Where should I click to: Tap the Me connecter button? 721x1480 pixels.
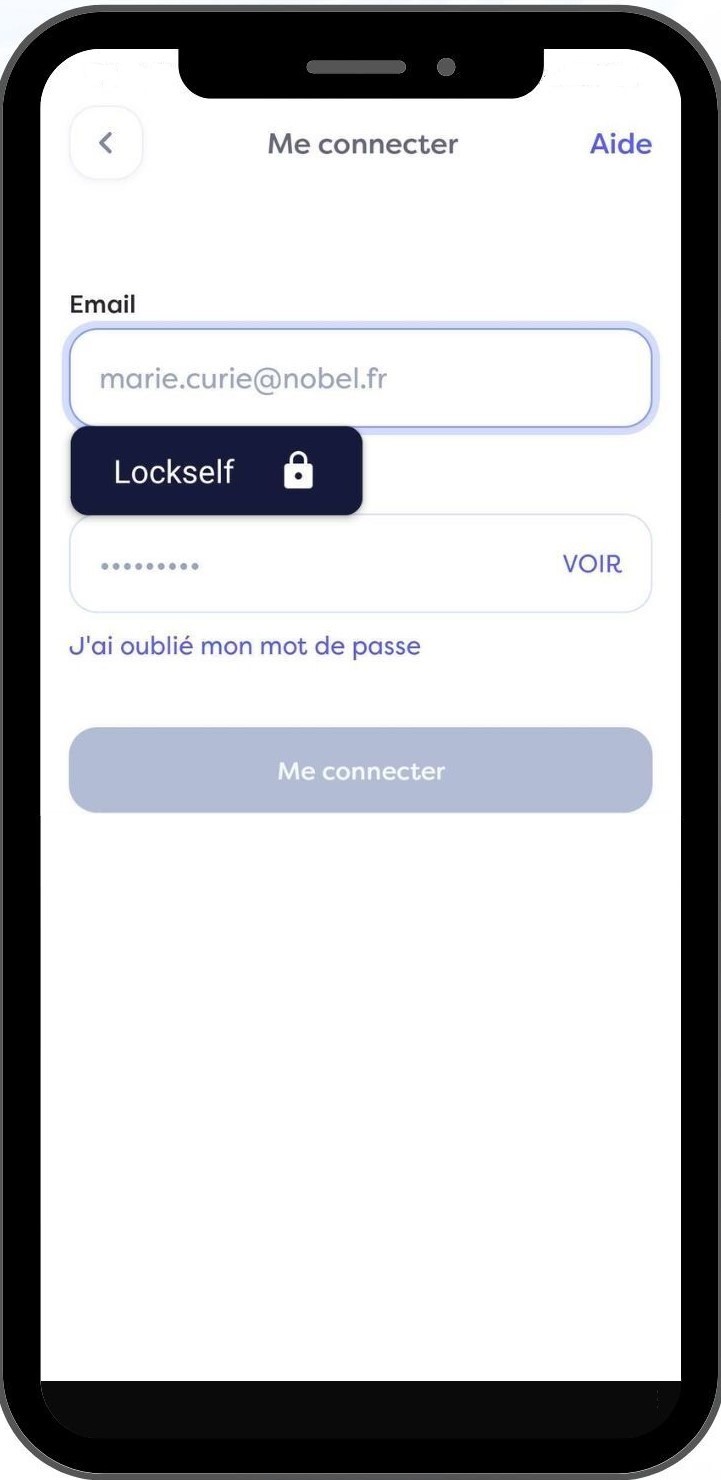pos(360,771)
